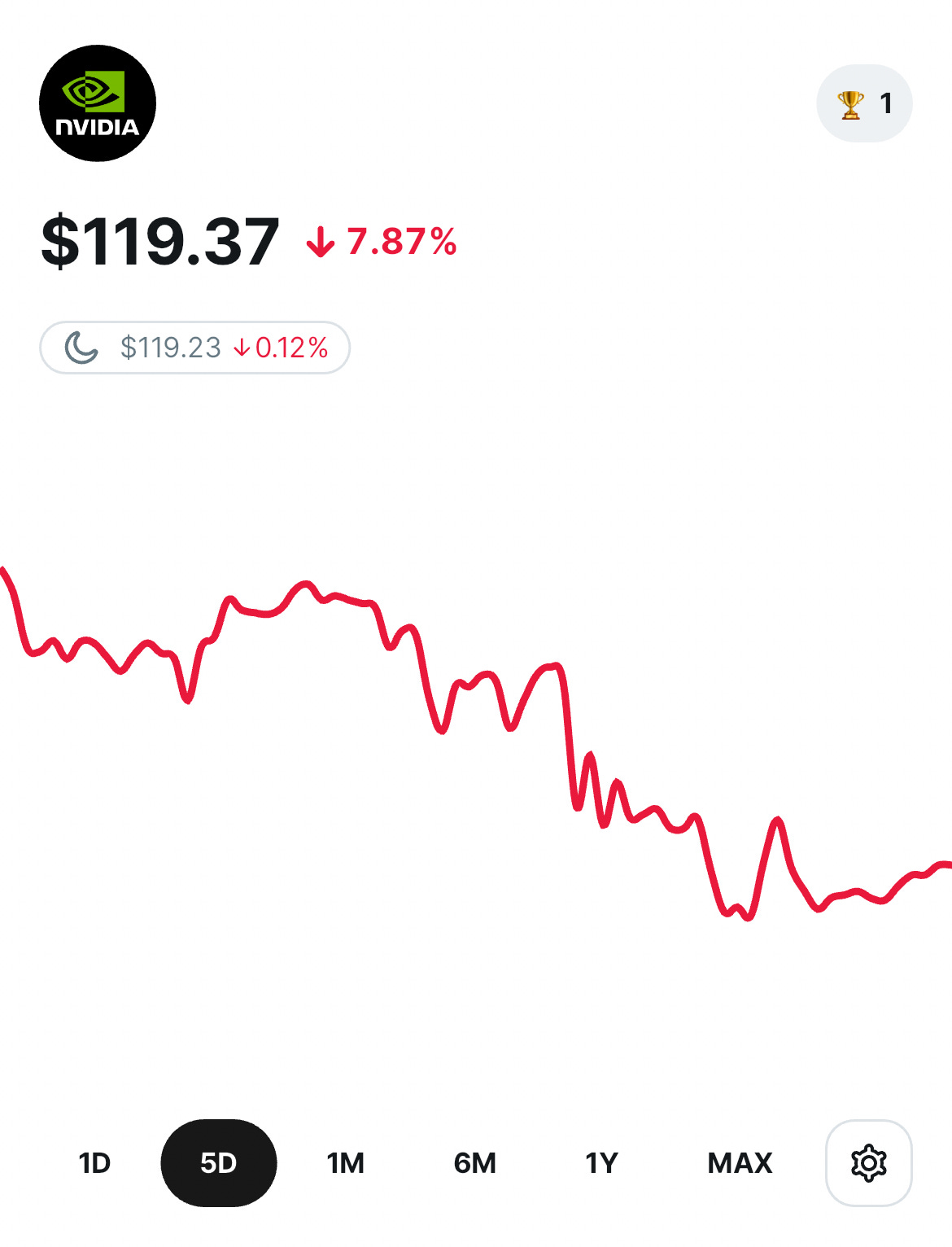The height and width of the screenshot is (1247, 952).
Task: Open chart settings gear
Action: 868,1163
